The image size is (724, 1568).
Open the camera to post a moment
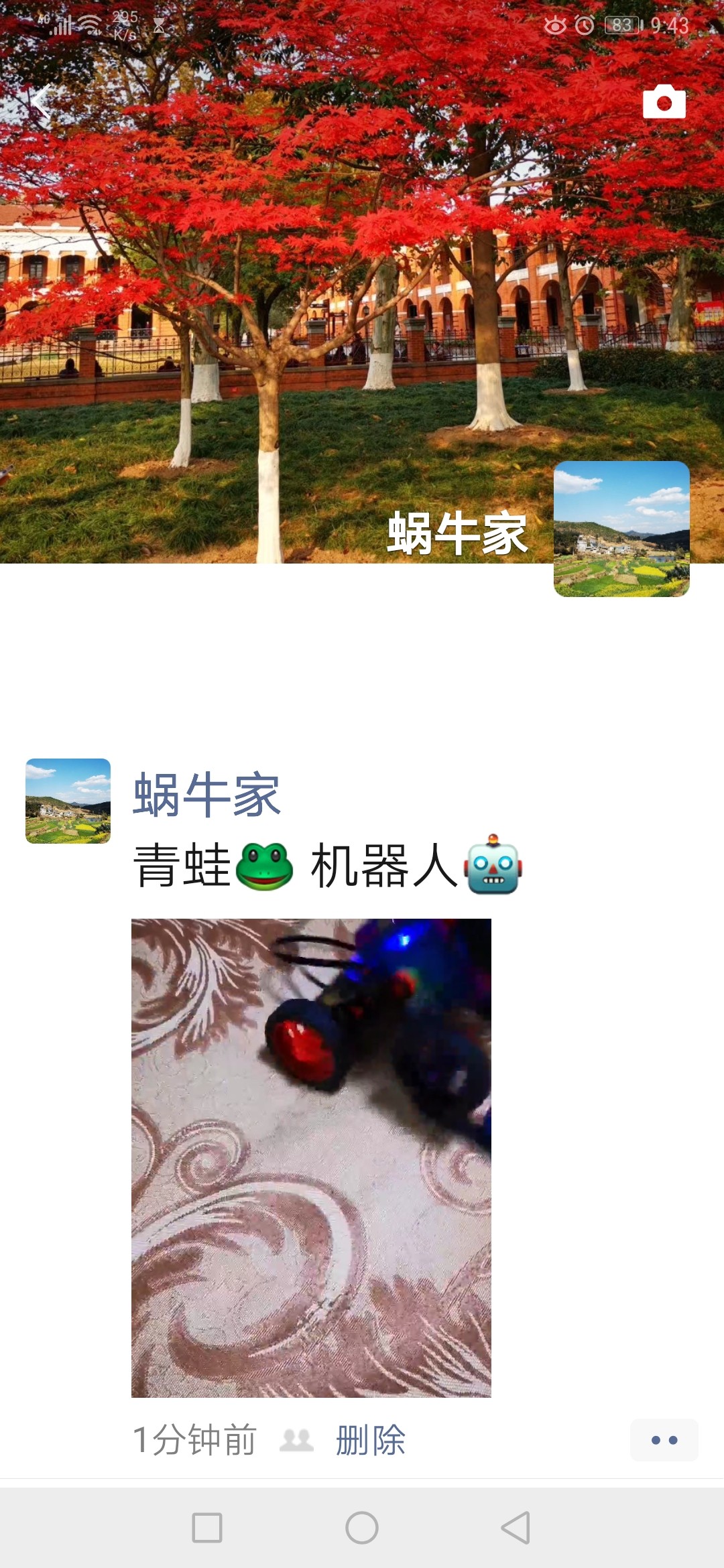pos(664,103)
